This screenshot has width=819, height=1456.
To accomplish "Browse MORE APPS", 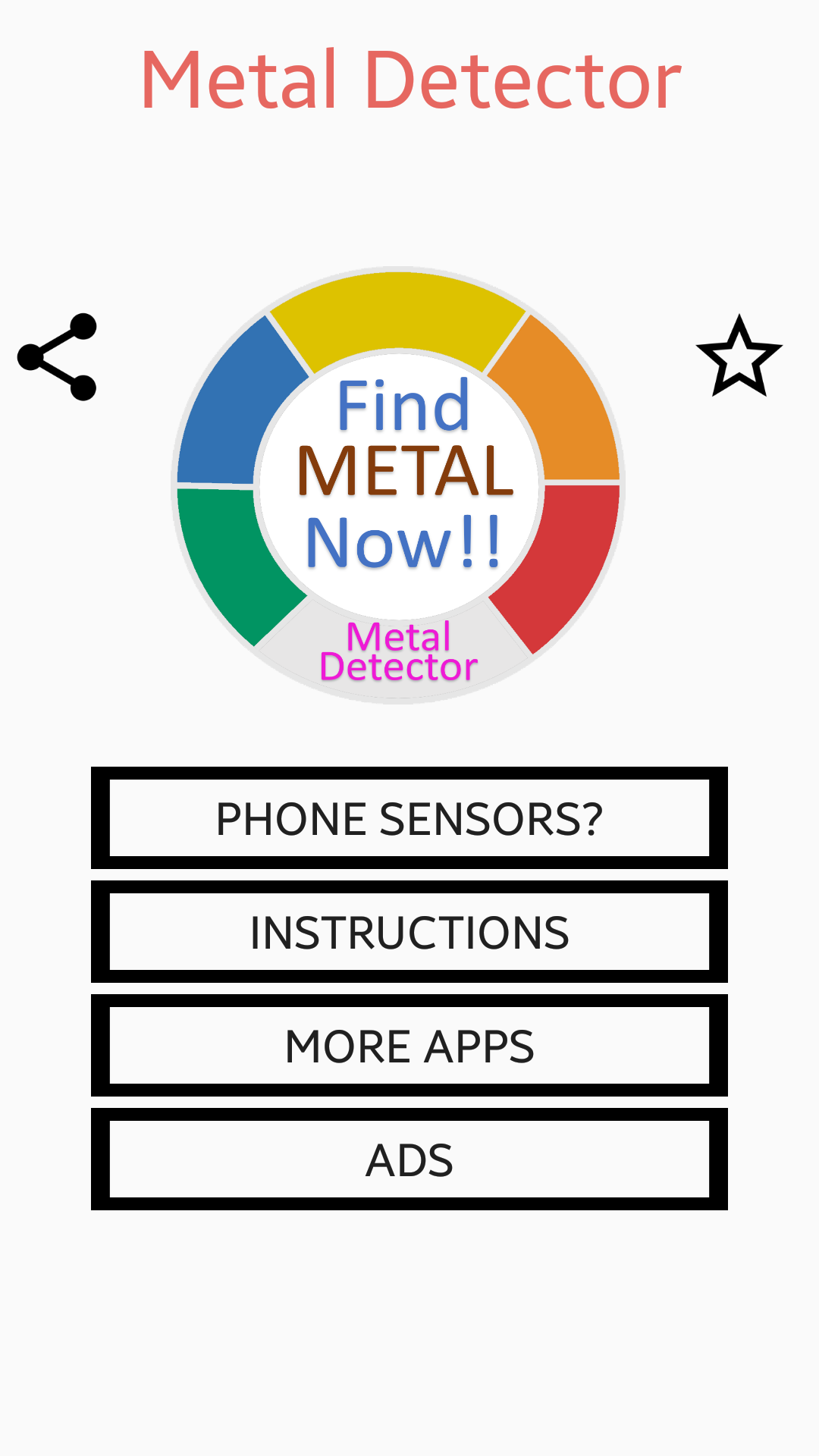I will click(409, 1046).
